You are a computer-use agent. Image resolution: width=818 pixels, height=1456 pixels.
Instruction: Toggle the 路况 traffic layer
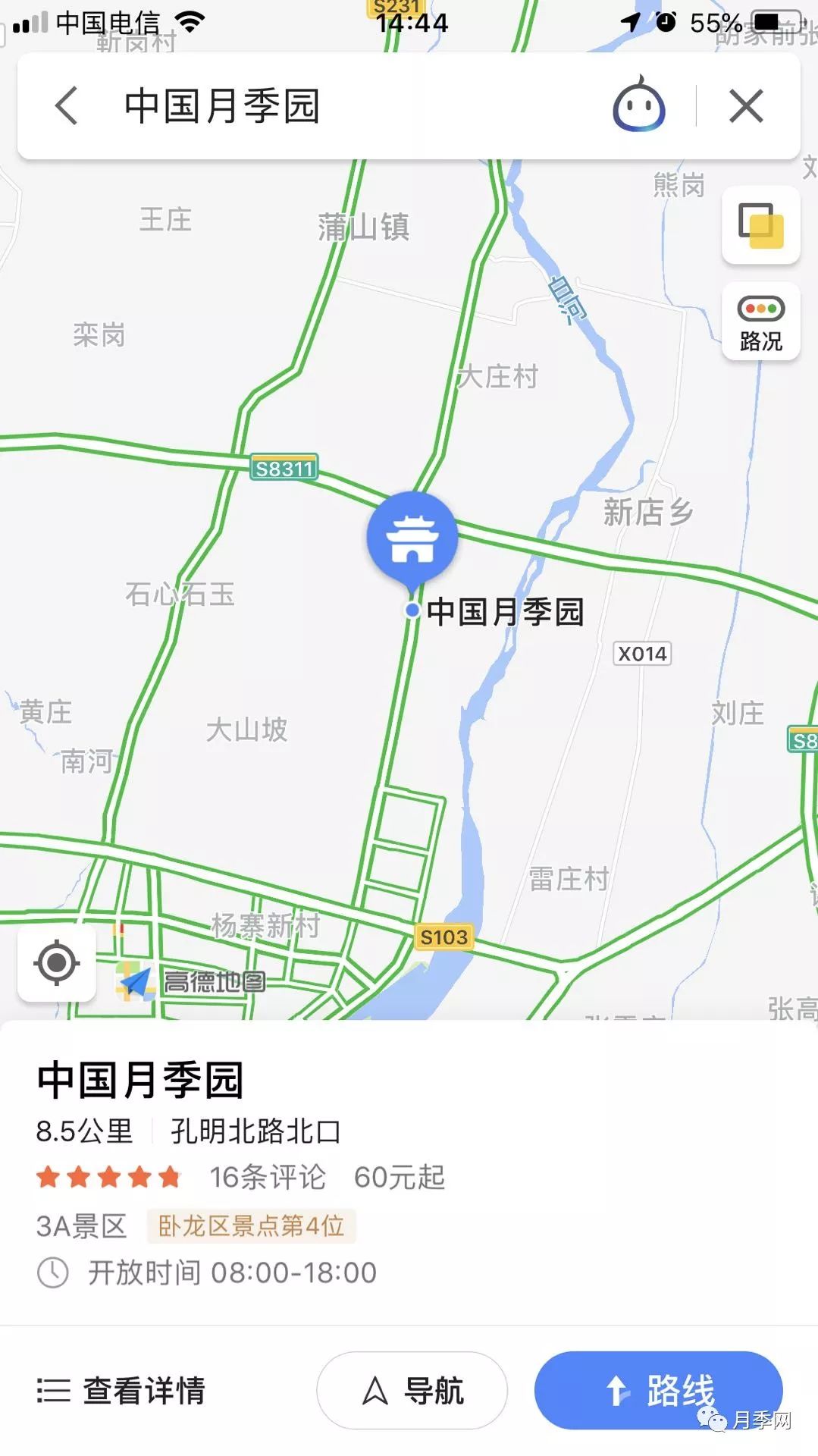(760, 322)
